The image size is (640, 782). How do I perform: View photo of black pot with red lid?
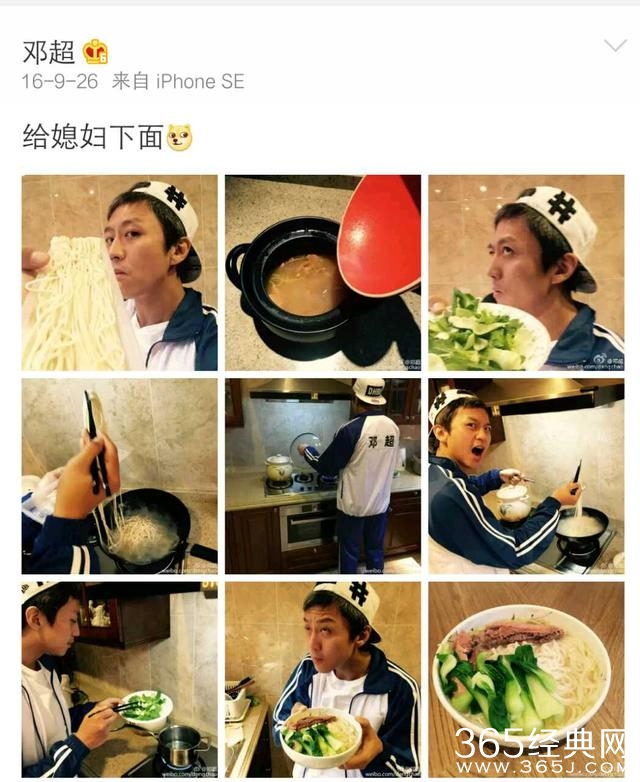[322, 273]
